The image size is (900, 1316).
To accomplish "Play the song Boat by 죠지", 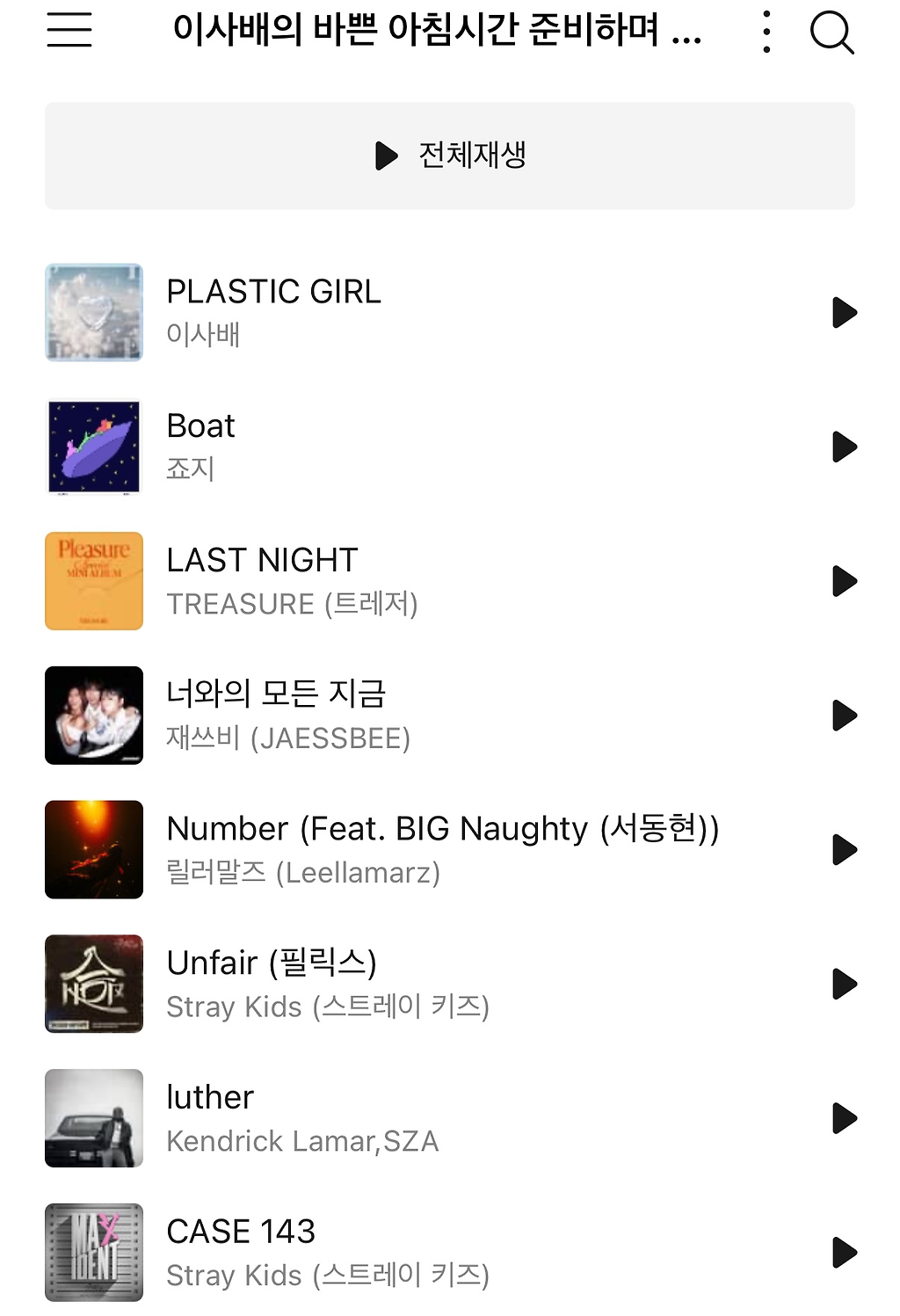I will click(844, 447).
